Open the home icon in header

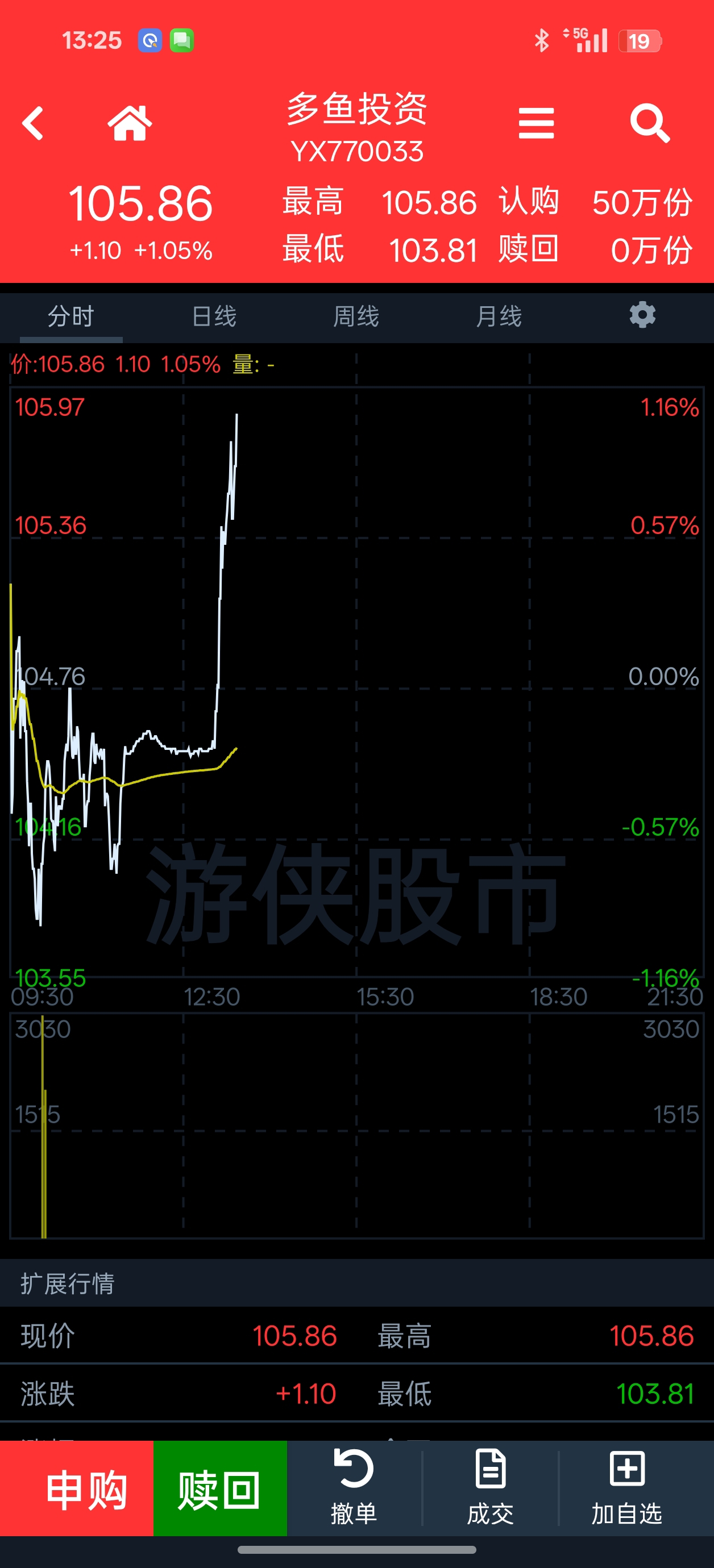[129, 124]
